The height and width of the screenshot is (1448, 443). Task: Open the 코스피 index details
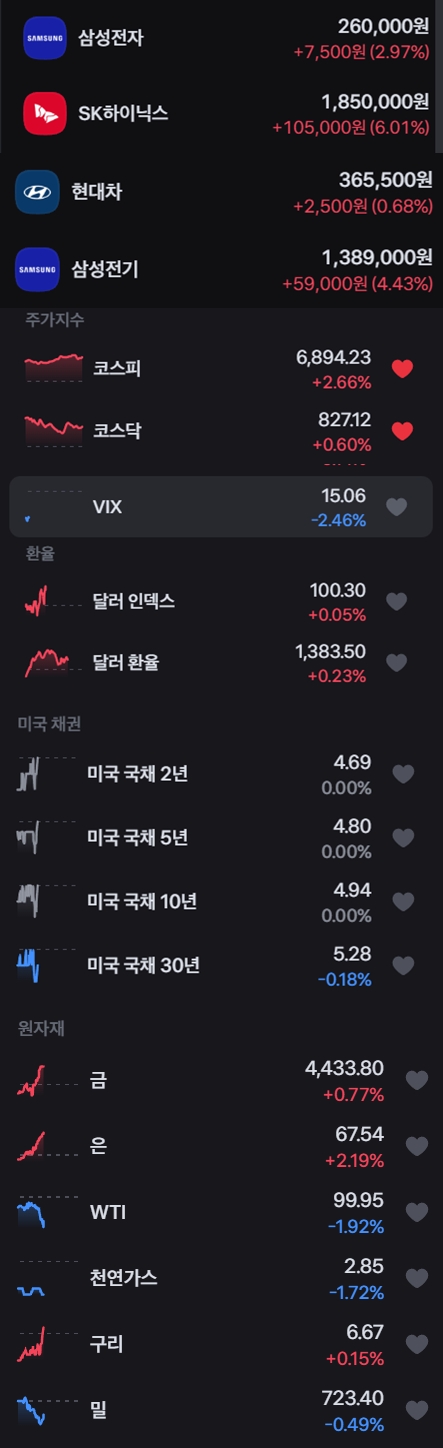200,369
